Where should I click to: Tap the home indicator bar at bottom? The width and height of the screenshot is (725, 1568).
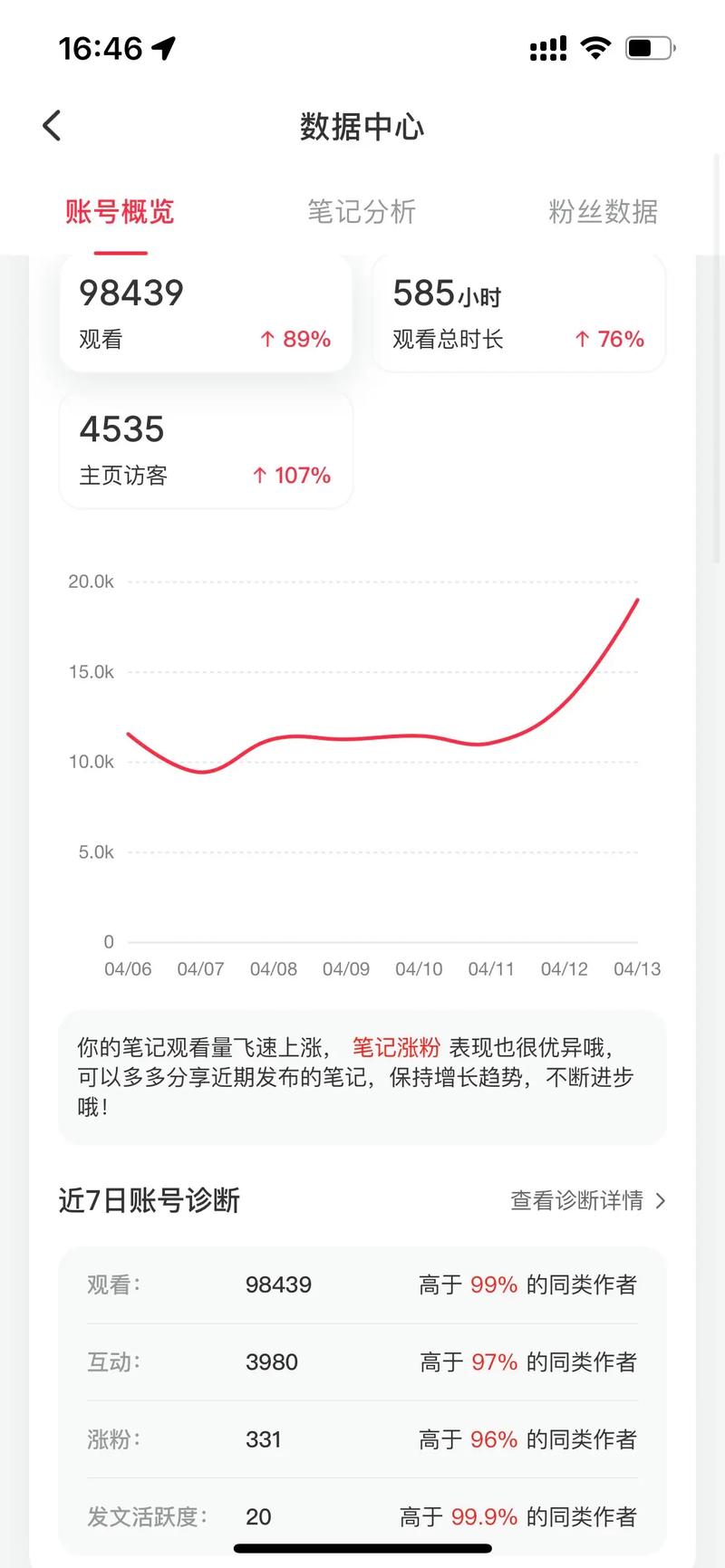pos(362,1547)
